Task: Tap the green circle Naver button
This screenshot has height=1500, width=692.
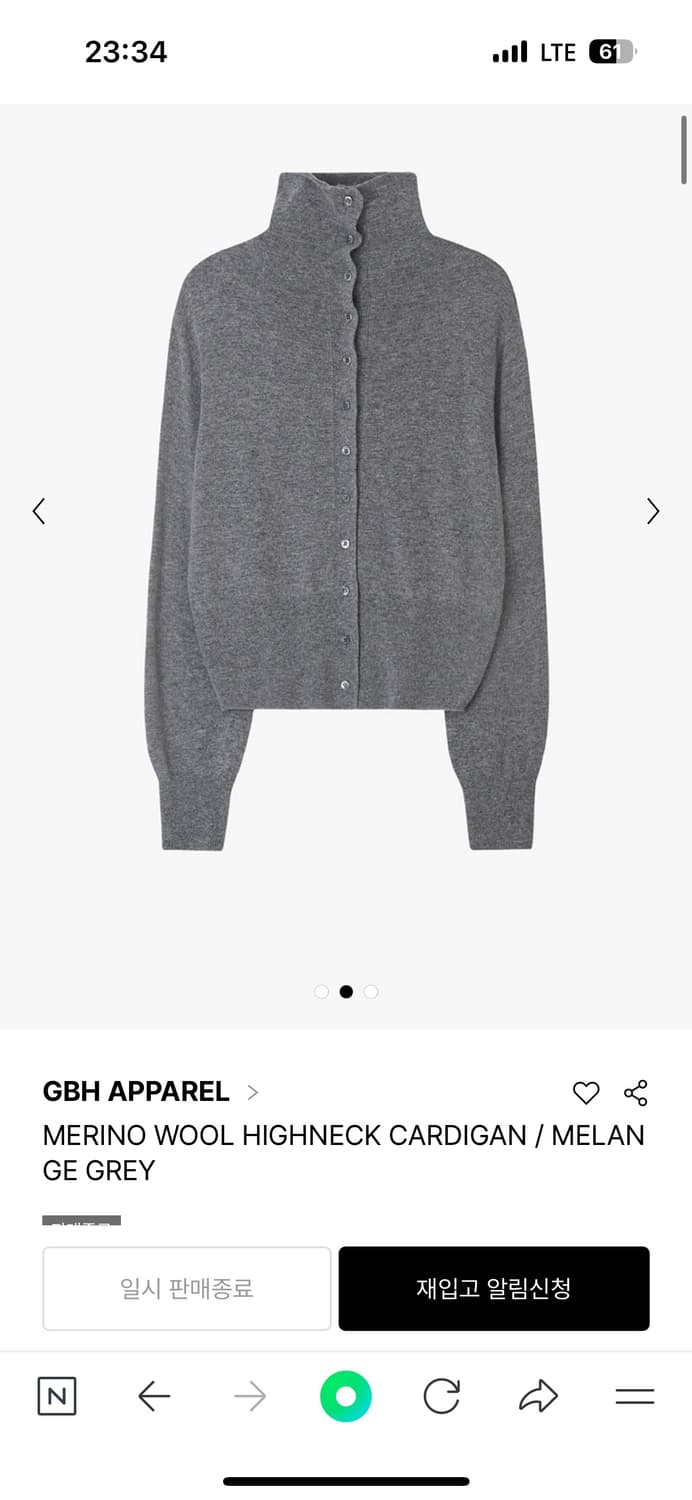Action: click(346, 1396)
